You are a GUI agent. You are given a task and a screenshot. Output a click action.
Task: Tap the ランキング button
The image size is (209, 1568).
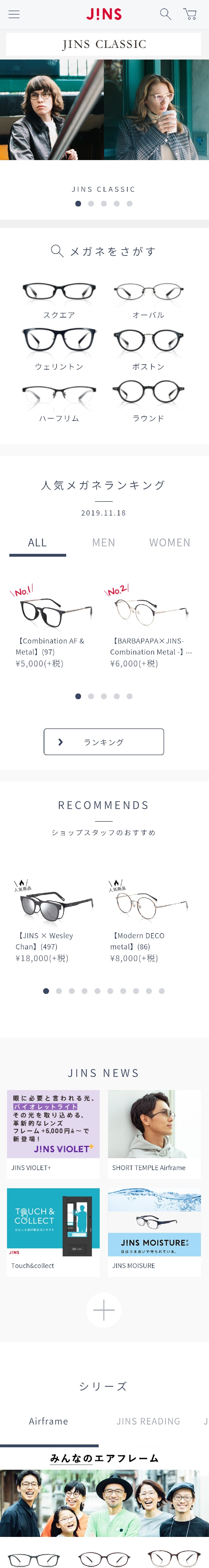104,741
